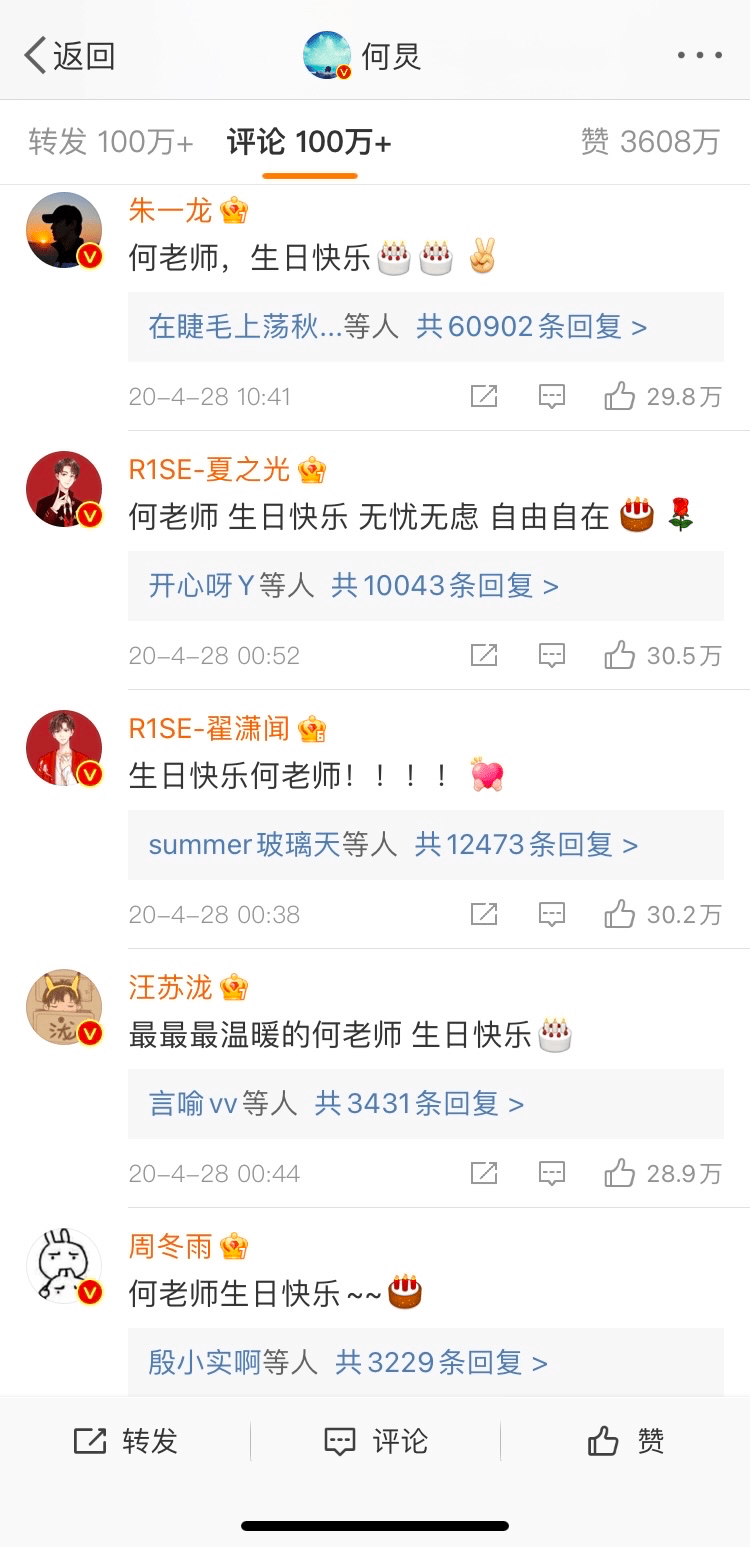Like the post with bottom 赞
This screenshot has width=750, height=1547.
coord(626,1441)
